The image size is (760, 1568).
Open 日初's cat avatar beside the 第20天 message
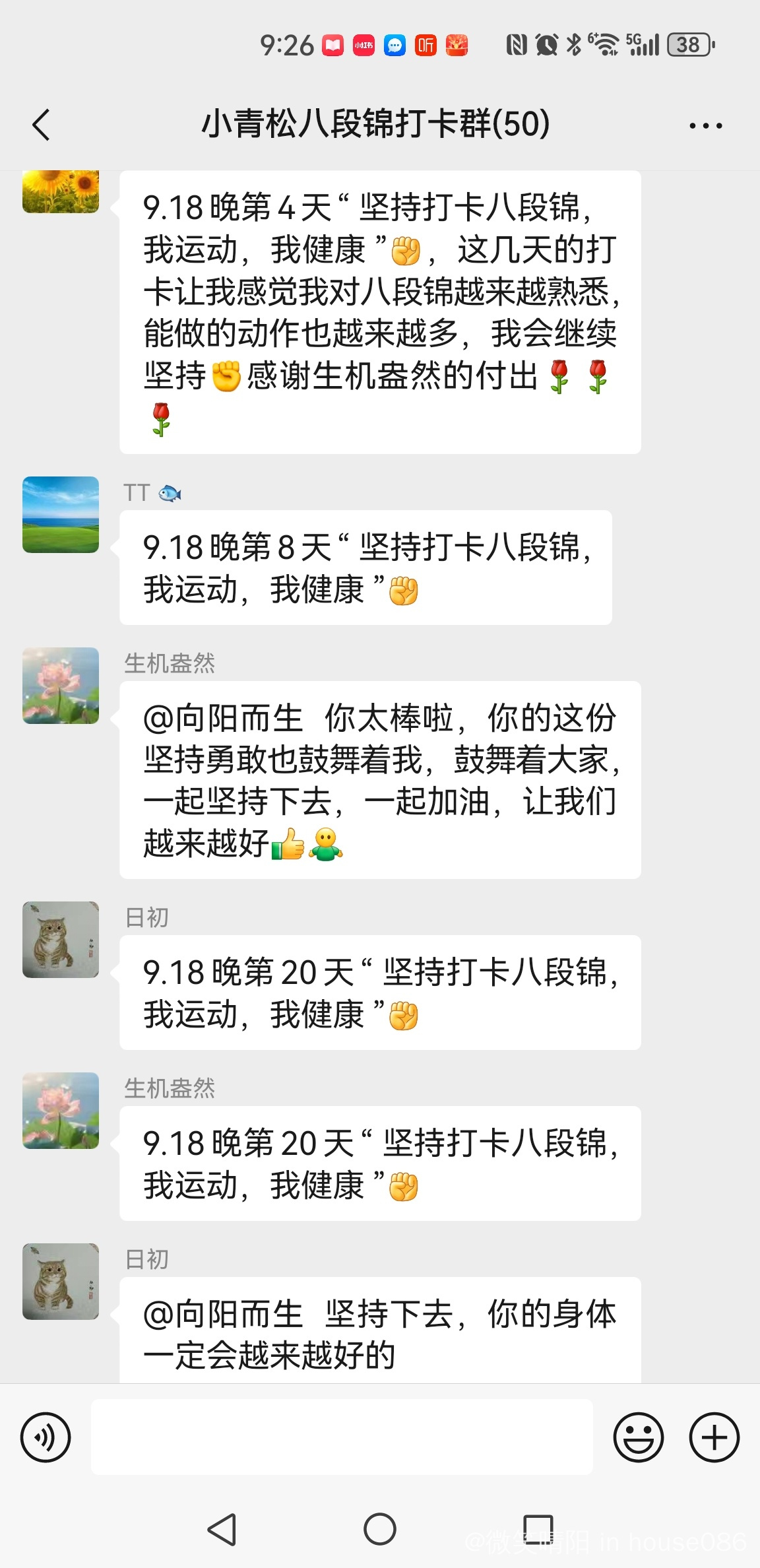coord(61,940)
